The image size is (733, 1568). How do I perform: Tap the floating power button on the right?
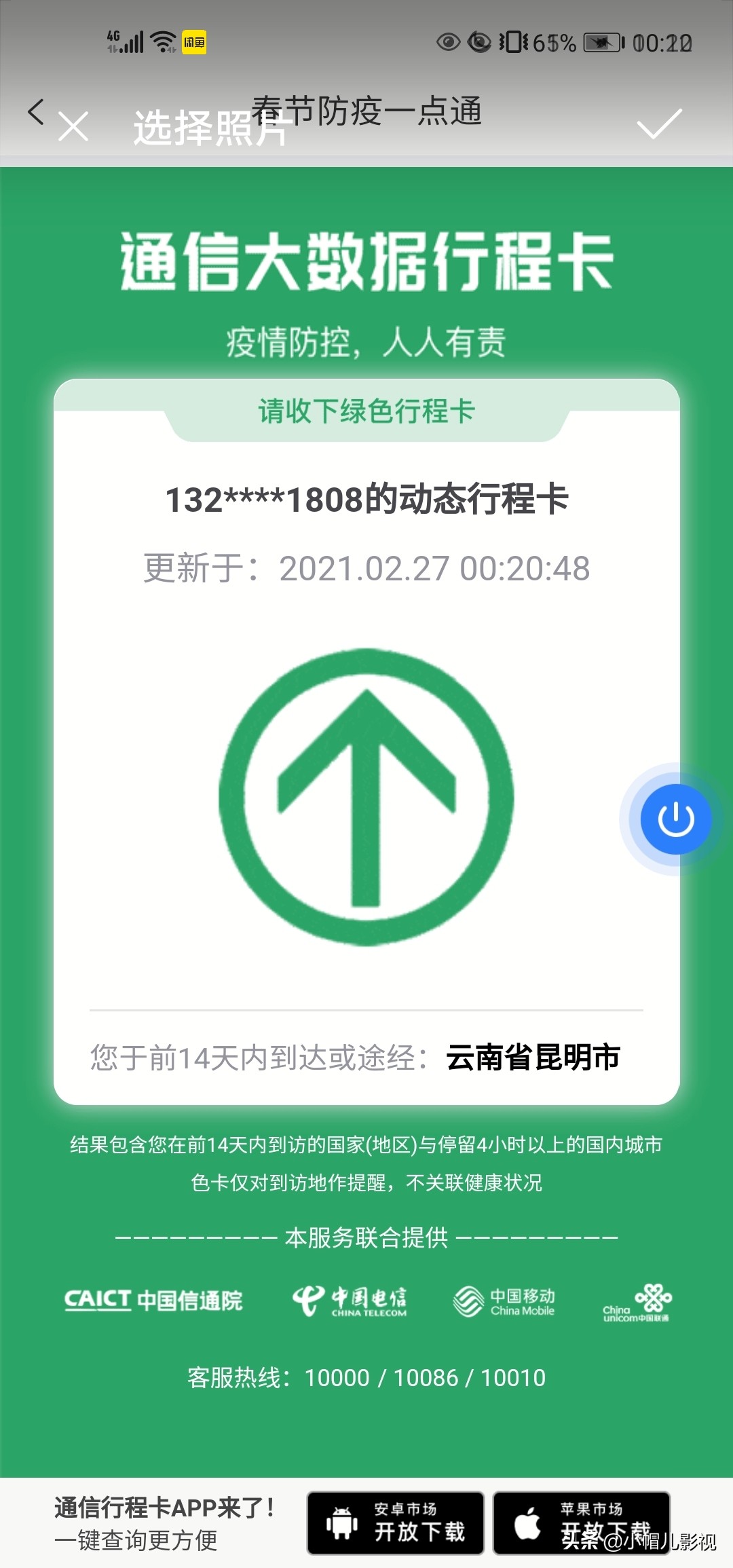(x=676, y=819)
